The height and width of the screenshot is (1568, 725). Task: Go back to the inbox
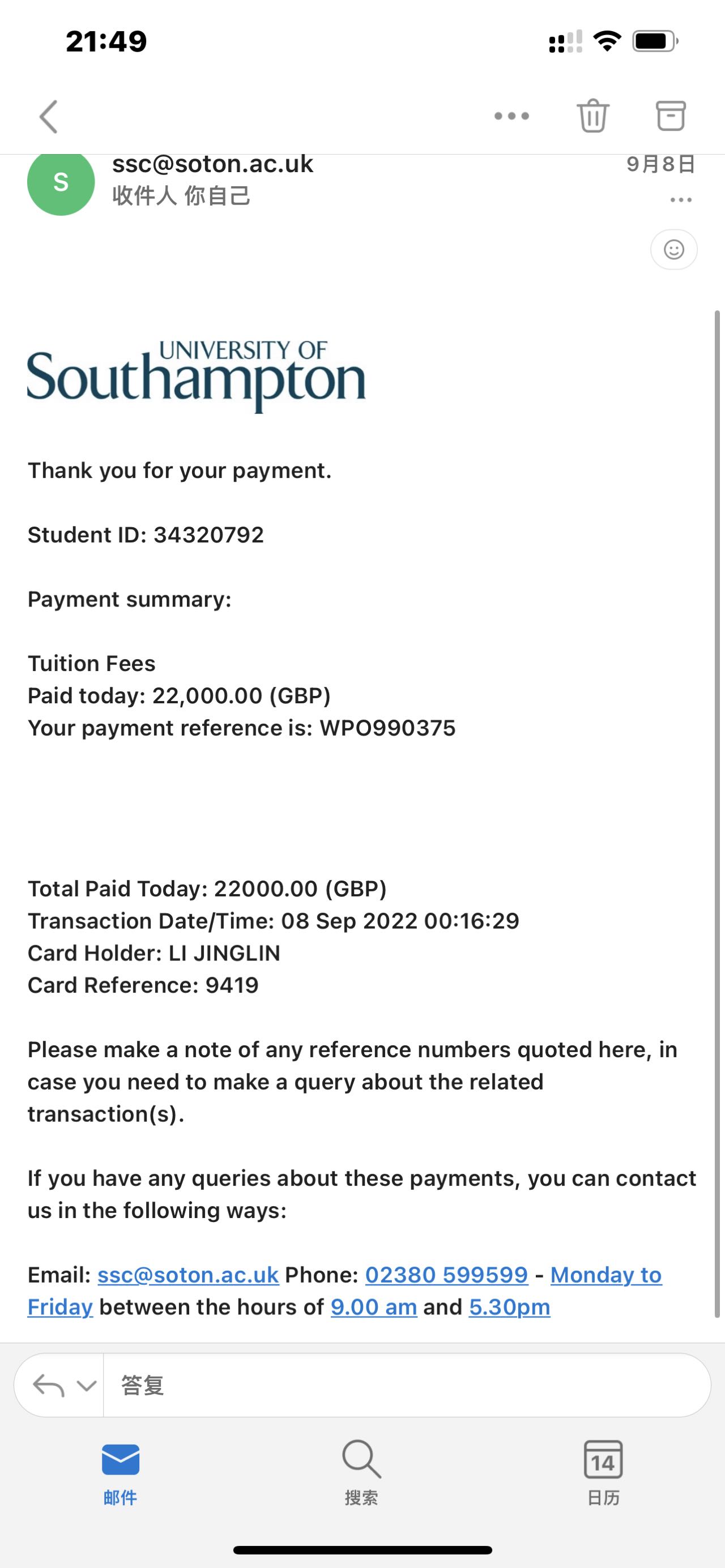tap(49, 116)
